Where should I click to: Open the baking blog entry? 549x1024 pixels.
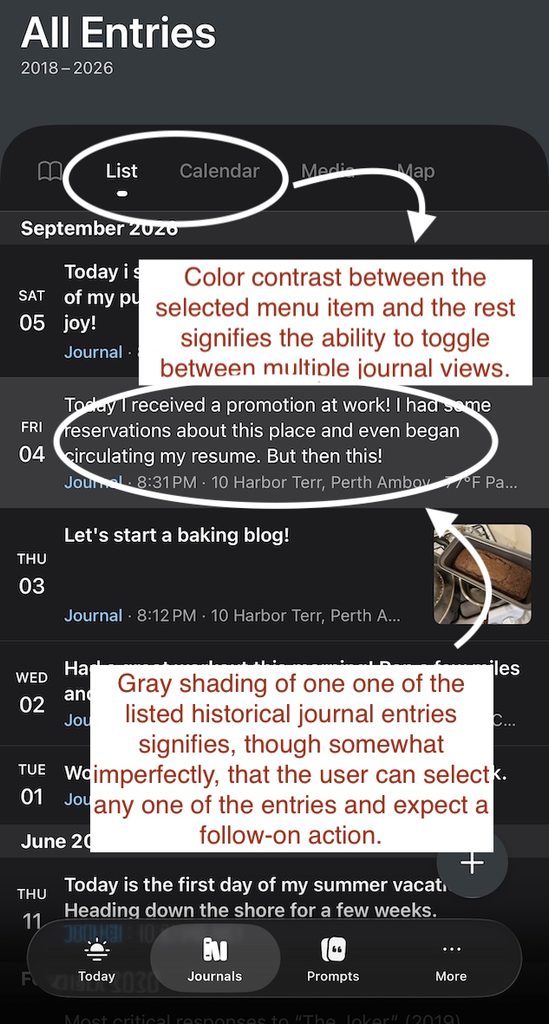tap(274, 575)
